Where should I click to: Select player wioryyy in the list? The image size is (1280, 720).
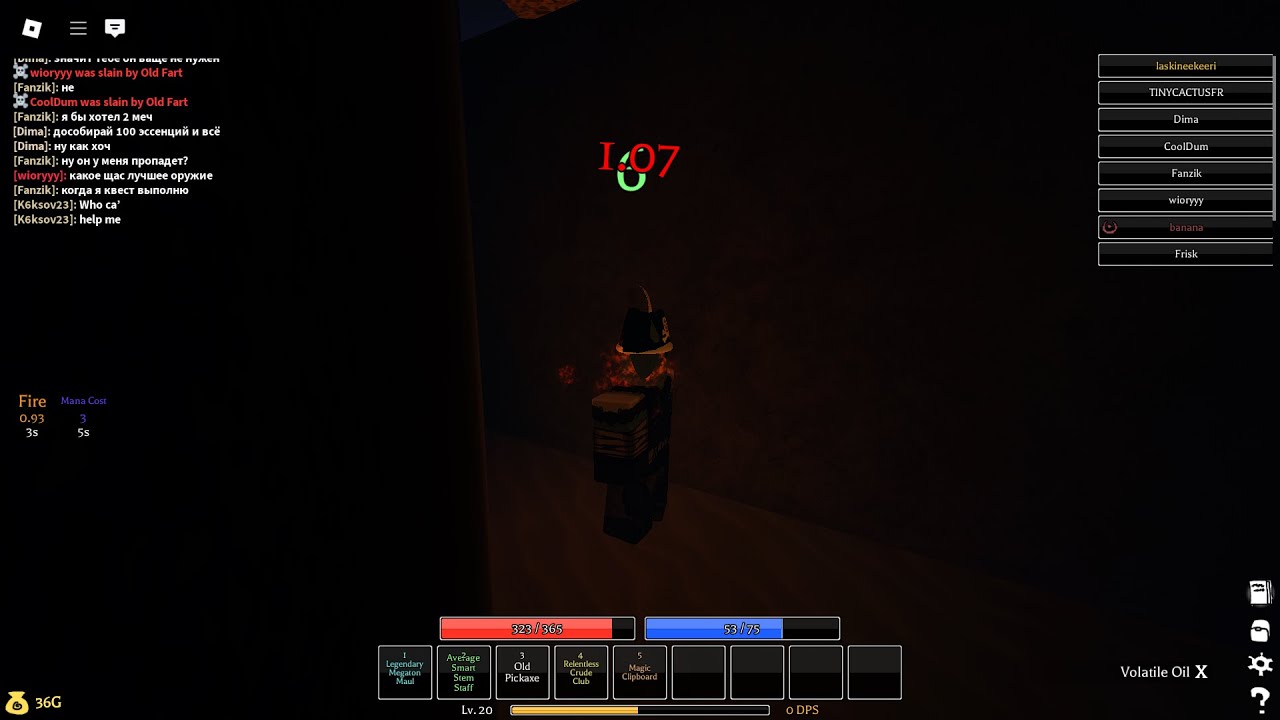(x=1185, y=201)
